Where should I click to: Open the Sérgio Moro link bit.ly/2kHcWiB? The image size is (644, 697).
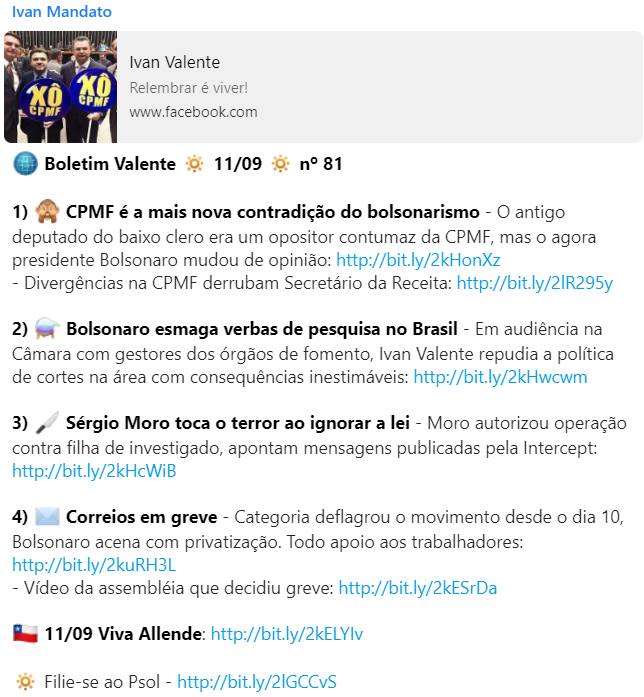coord(94,471)
